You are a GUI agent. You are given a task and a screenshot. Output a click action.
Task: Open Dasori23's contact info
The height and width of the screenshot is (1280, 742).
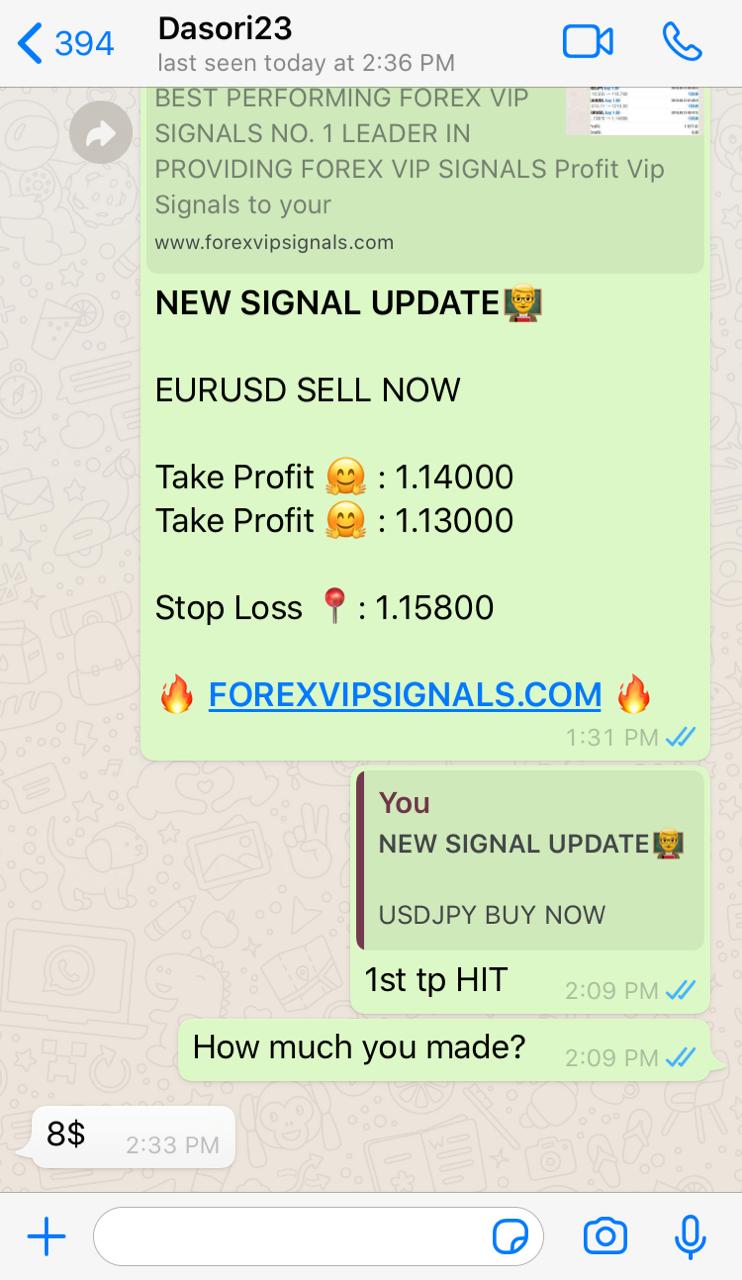[x=305, y=45]
